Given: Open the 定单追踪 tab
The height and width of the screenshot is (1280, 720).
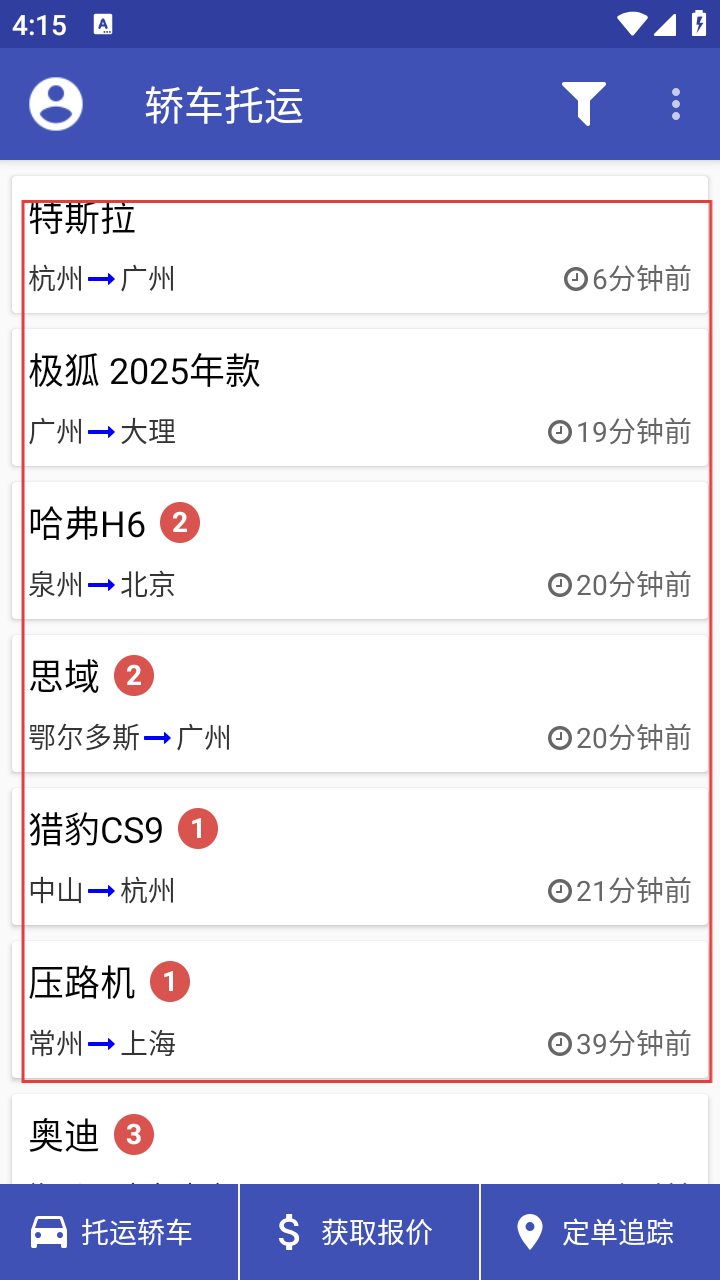Looking at the screenshot, I should click(x=600, y=1232).
